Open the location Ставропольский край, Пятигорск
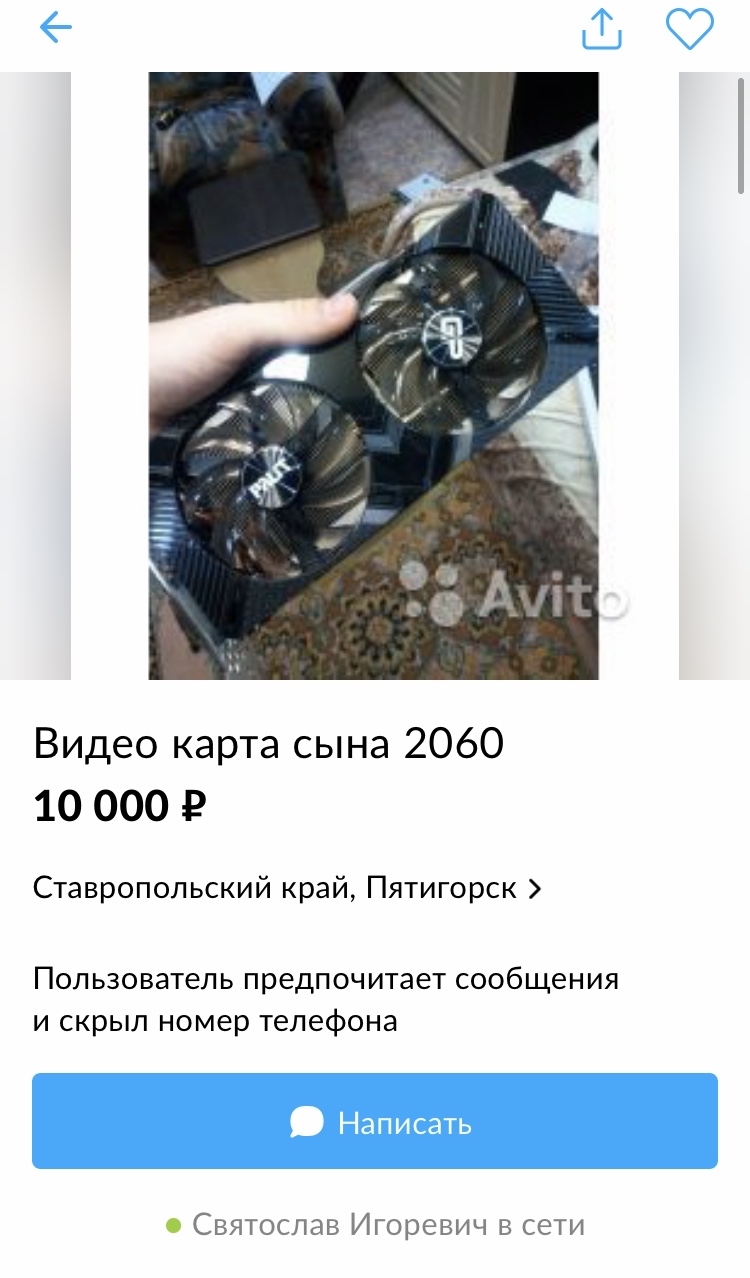The image size is (750, 1278). (x=287, y=888)
